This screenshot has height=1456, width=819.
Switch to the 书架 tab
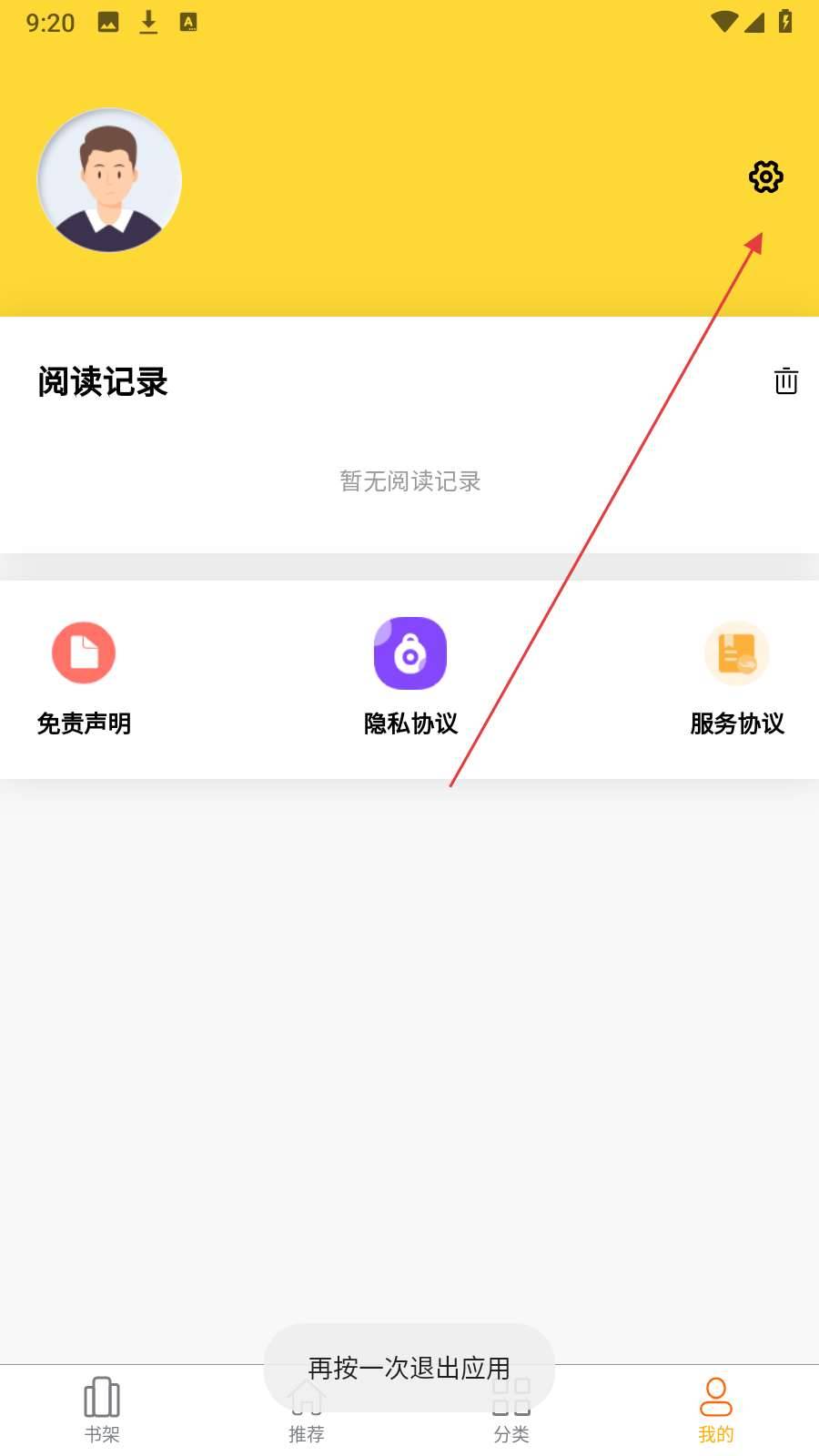point(102,1409)
